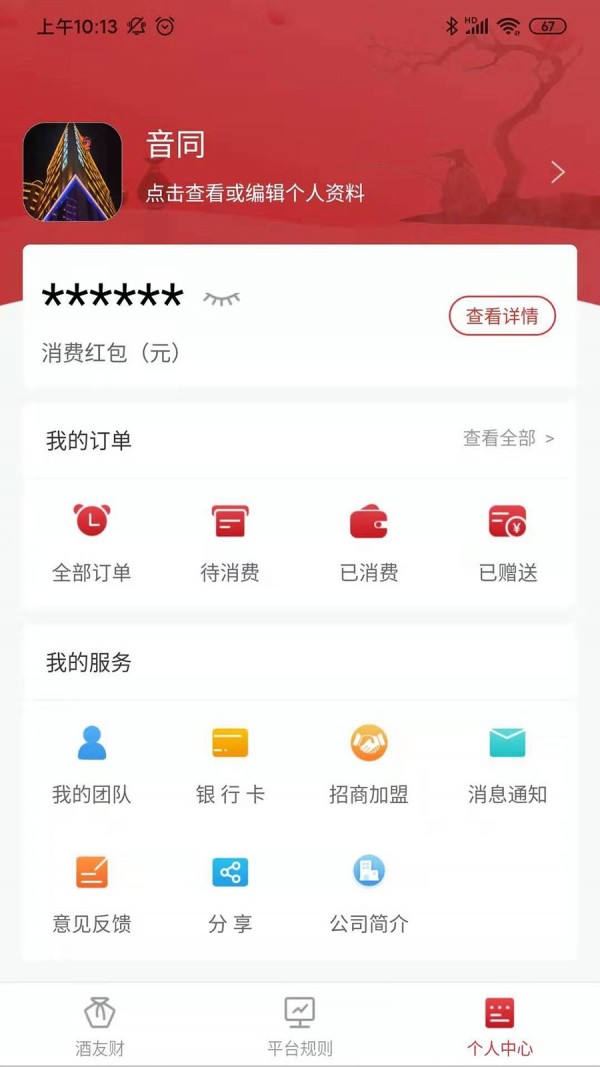Reveal the hidden red packet balance
The width and height of the screenshot is (600, 1067).
tap(222, 297)
